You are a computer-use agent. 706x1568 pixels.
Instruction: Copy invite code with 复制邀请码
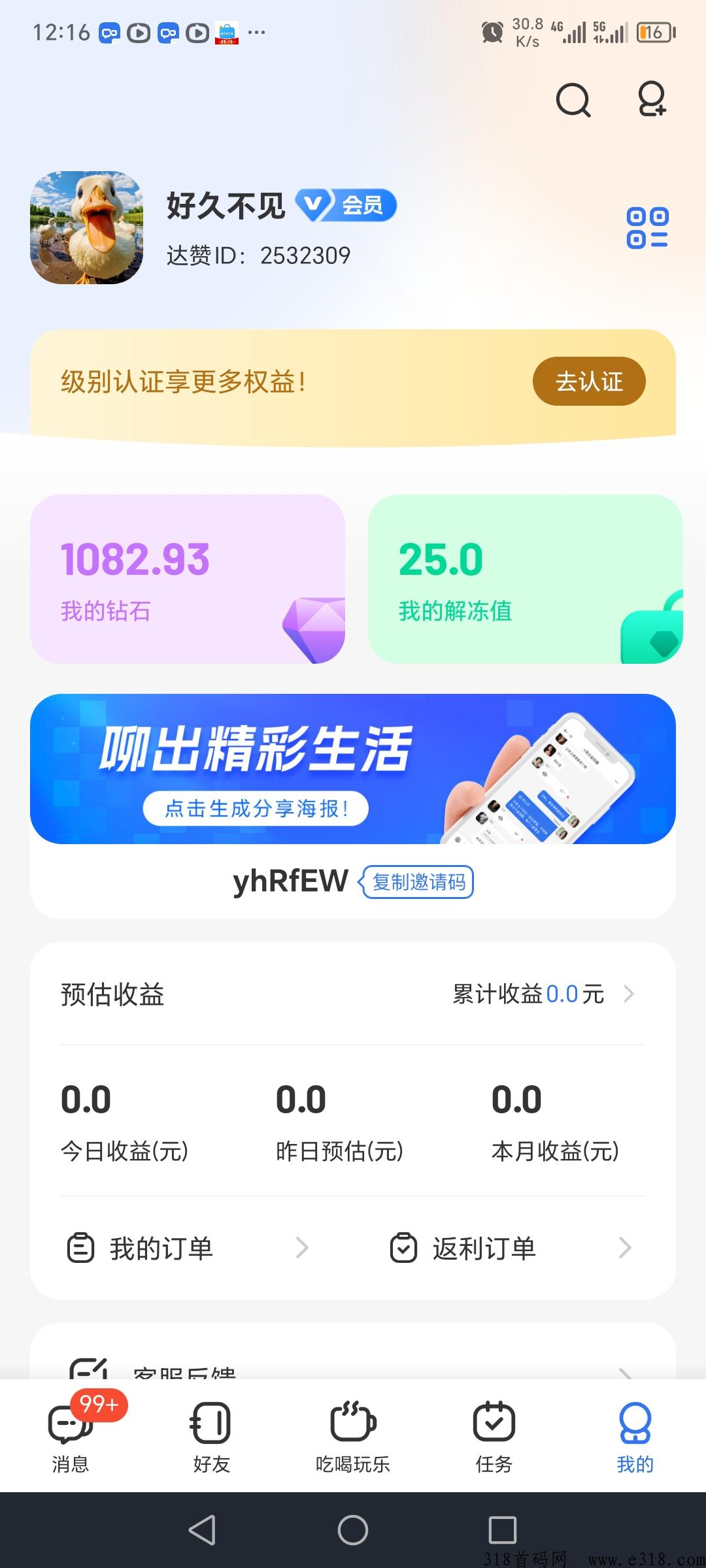pos(418,882)
